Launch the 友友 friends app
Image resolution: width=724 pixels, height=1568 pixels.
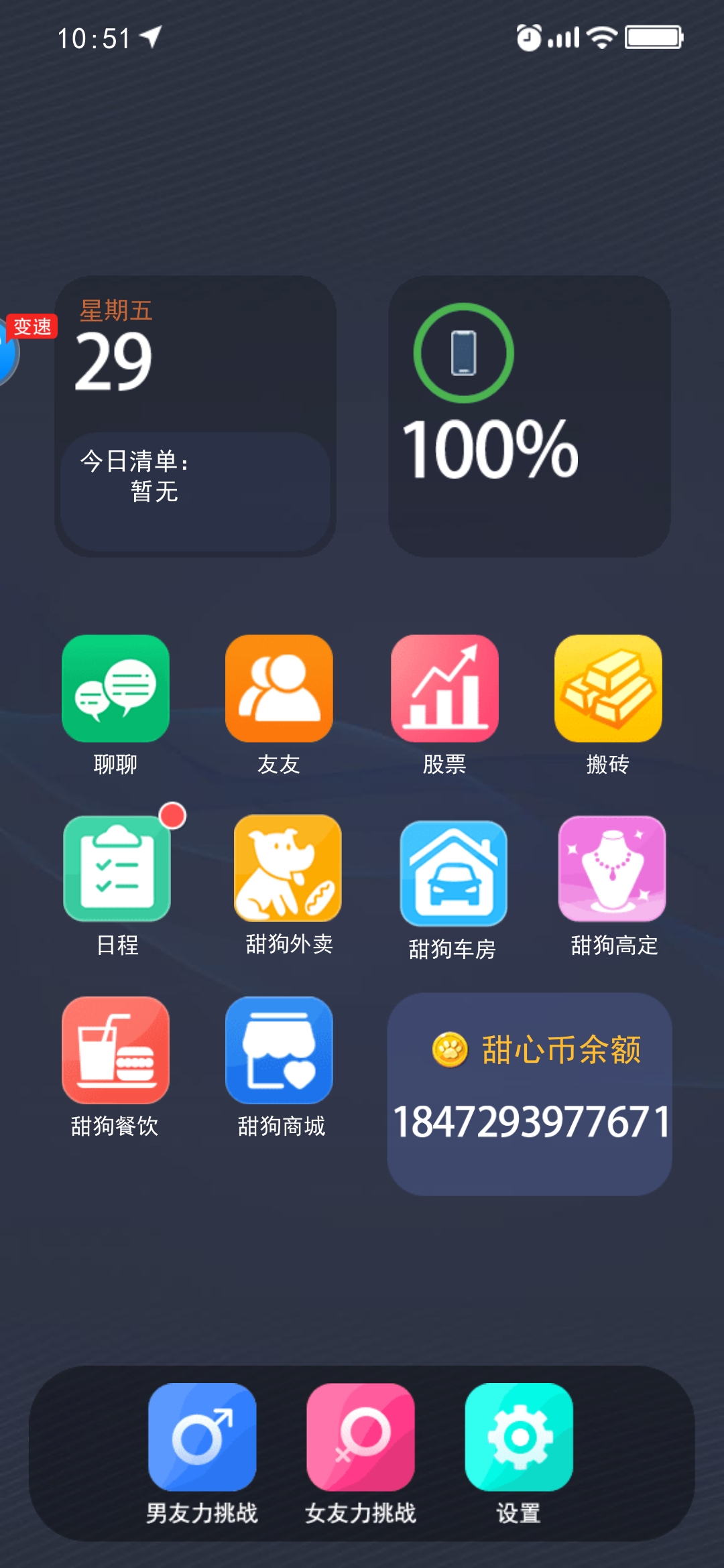coord(279,689)
